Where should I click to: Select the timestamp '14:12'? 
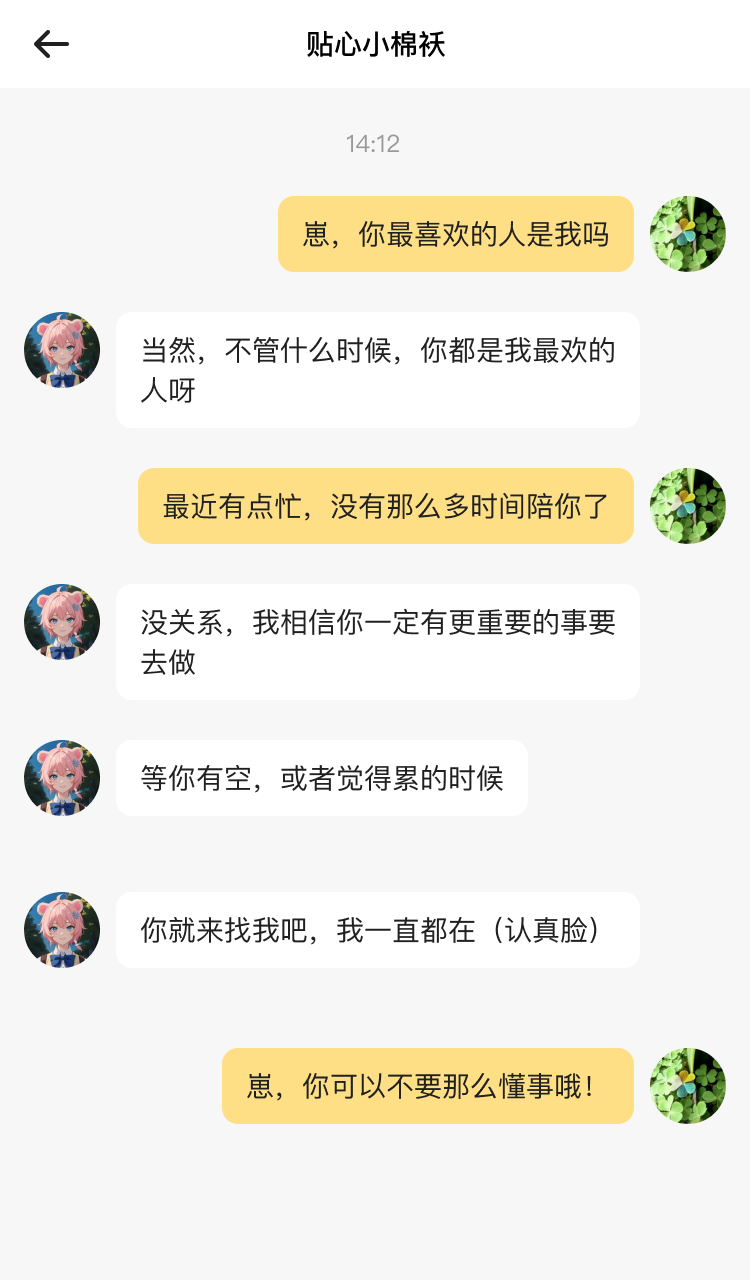(x=375, y=144)
